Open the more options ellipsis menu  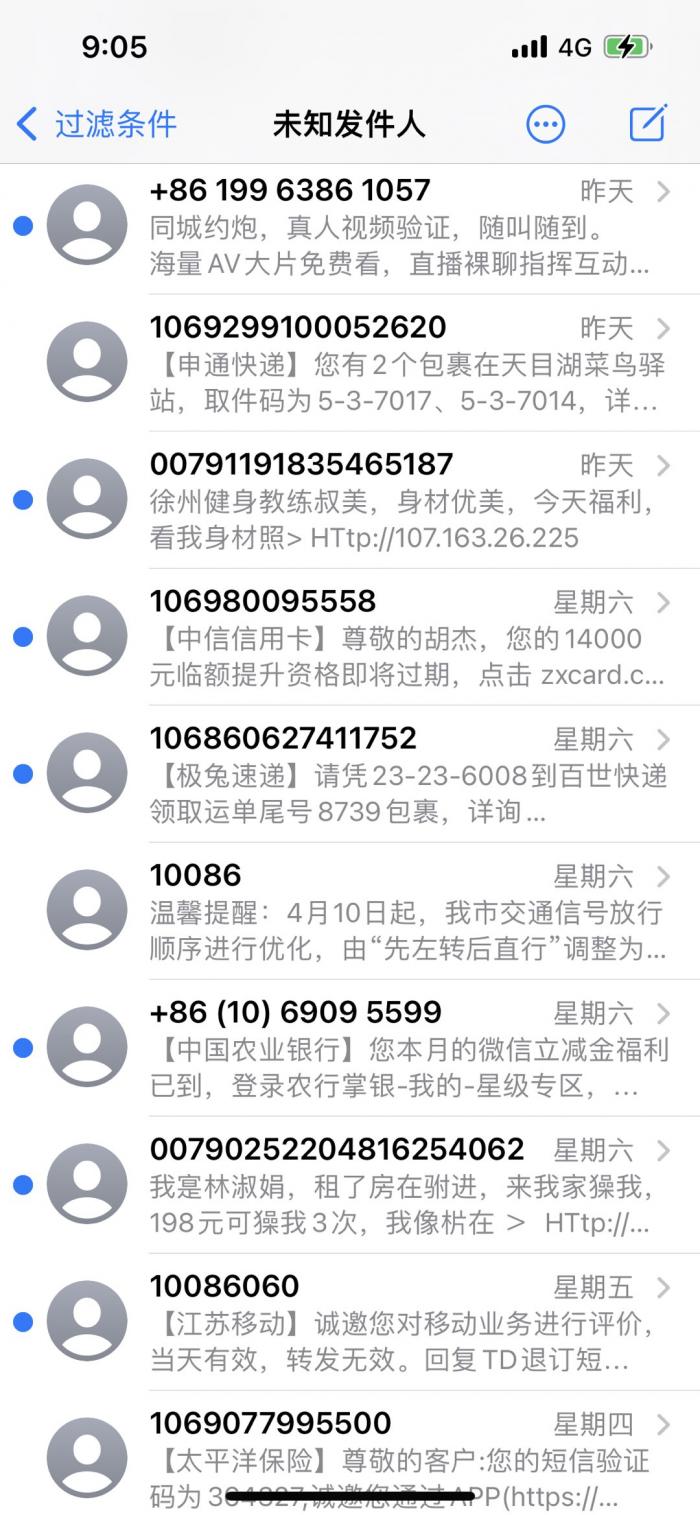coord(545,124)
